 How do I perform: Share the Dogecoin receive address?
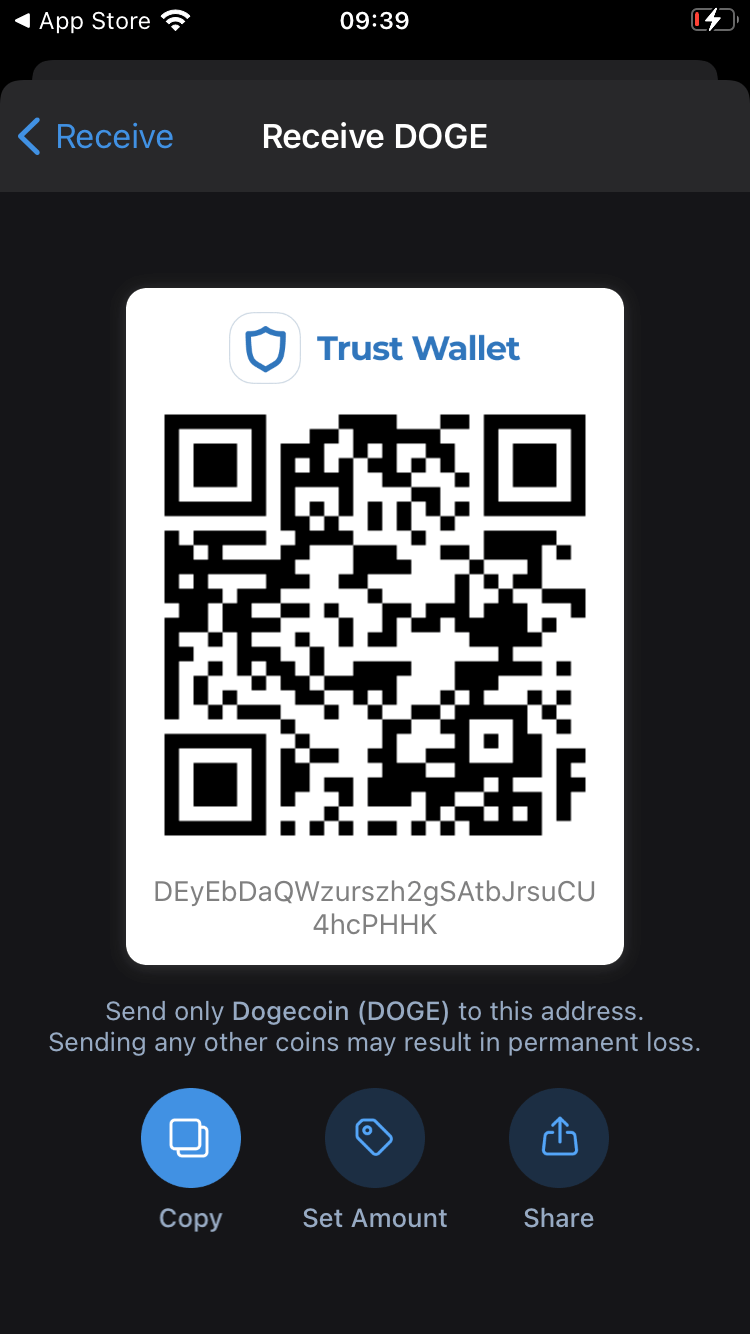pyautogui.click(x=559, y=1138)
